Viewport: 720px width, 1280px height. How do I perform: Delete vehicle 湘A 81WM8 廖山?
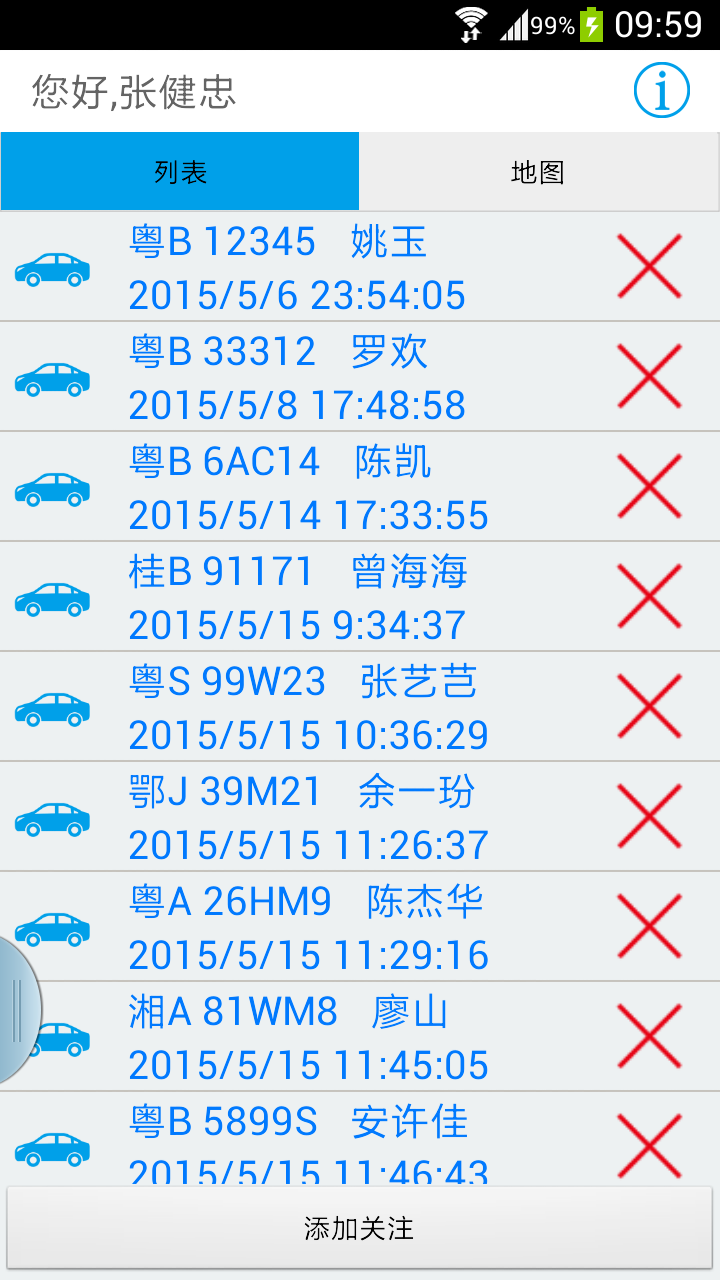650,1036
